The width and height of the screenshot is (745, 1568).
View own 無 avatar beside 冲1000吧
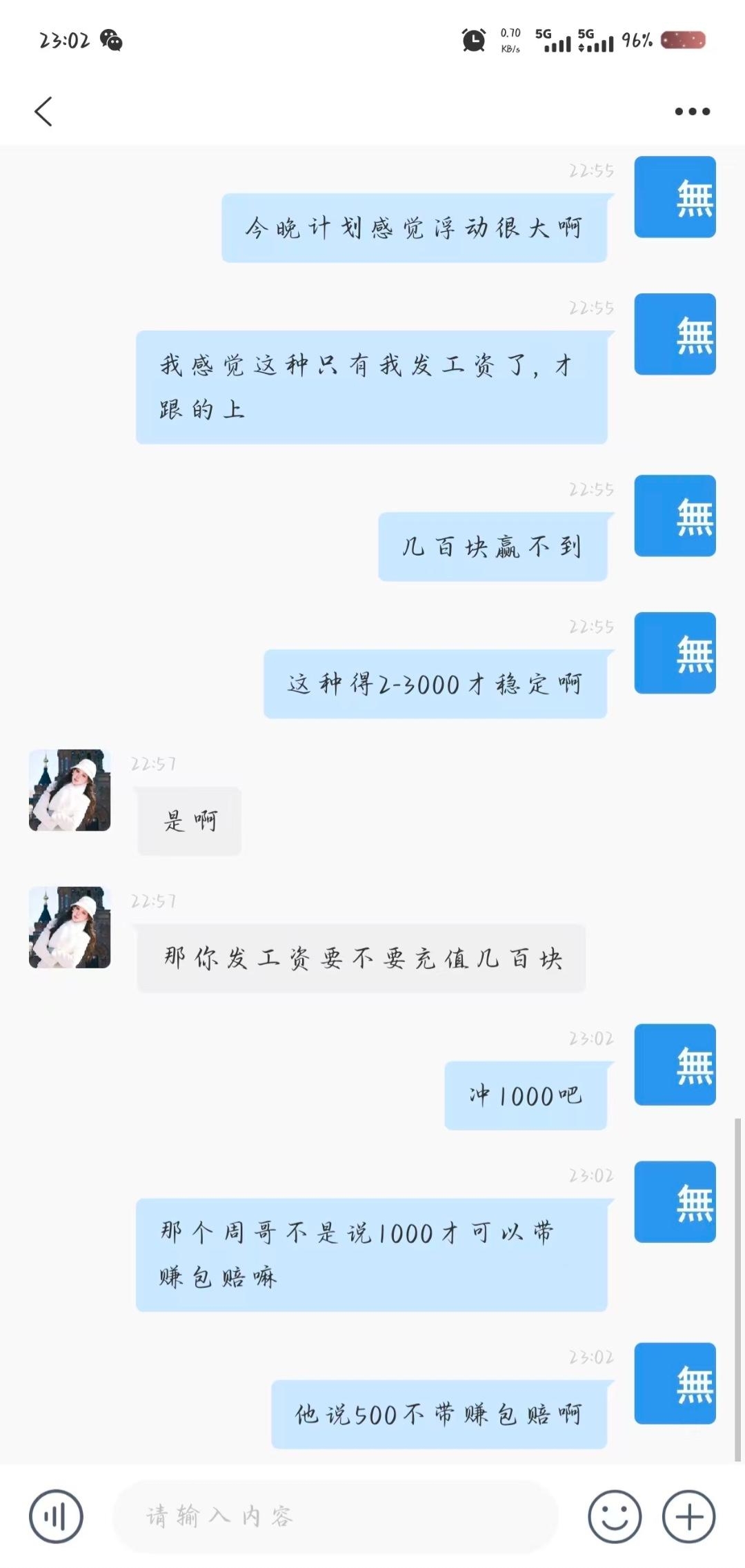coord(675,1065)
